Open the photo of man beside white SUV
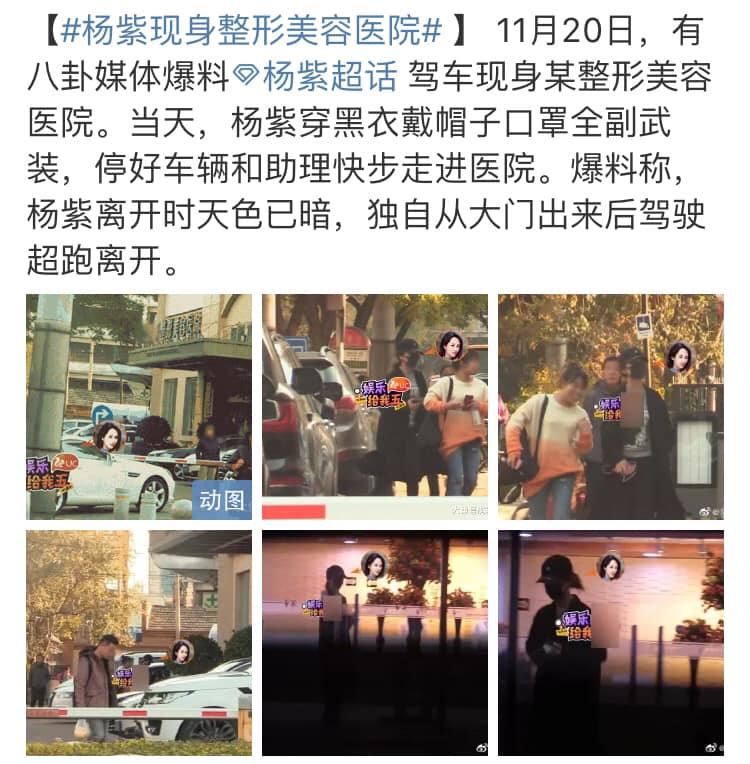The image size is (750, 764). tap(139, 643)
